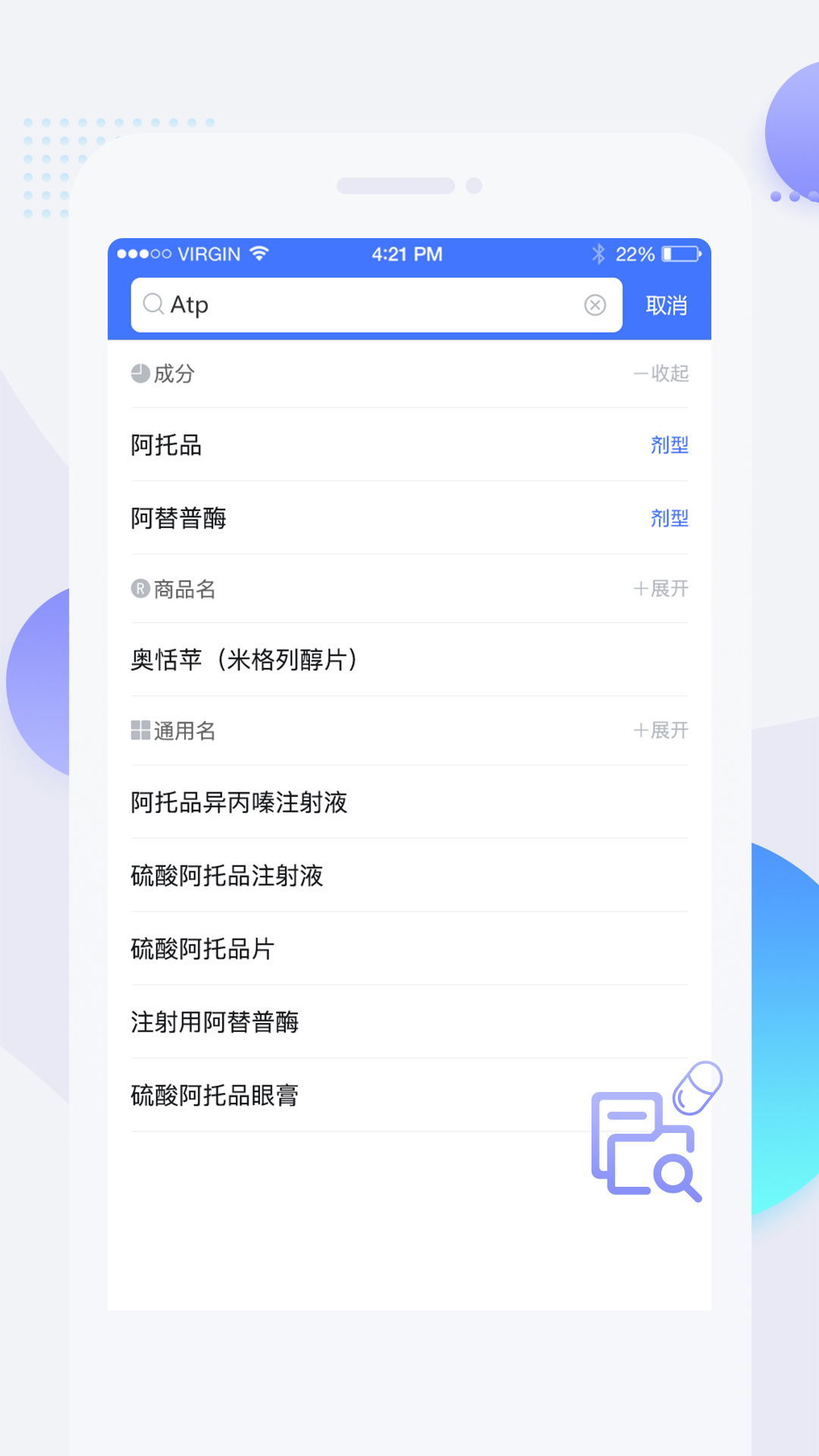
Task: Click the grid icon beside 通用名
Action: point(139,731)
